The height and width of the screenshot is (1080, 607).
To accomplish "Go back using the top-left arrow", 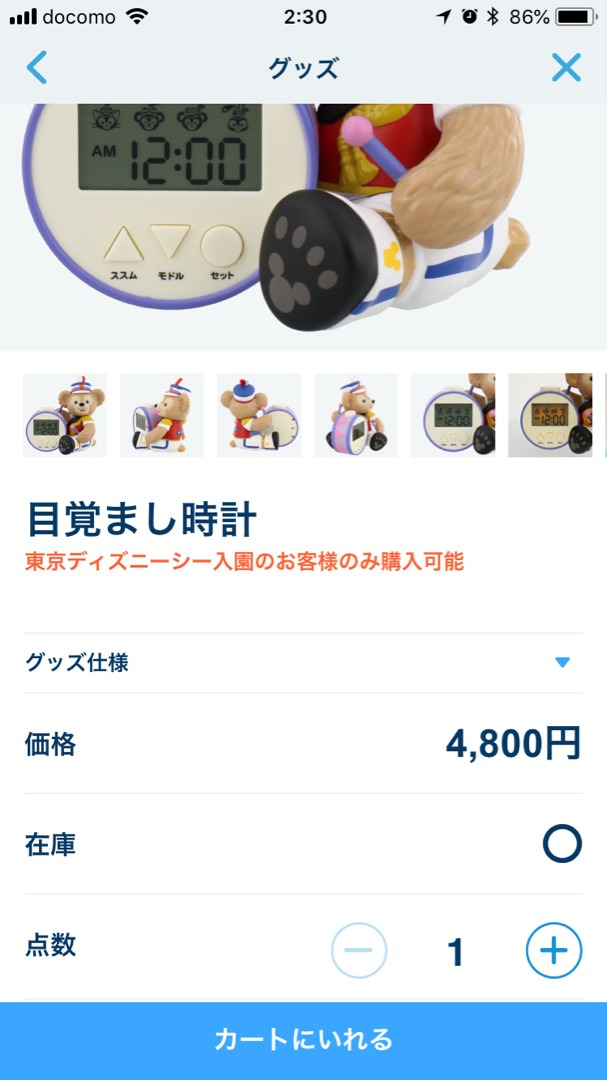I will [37, 68].
